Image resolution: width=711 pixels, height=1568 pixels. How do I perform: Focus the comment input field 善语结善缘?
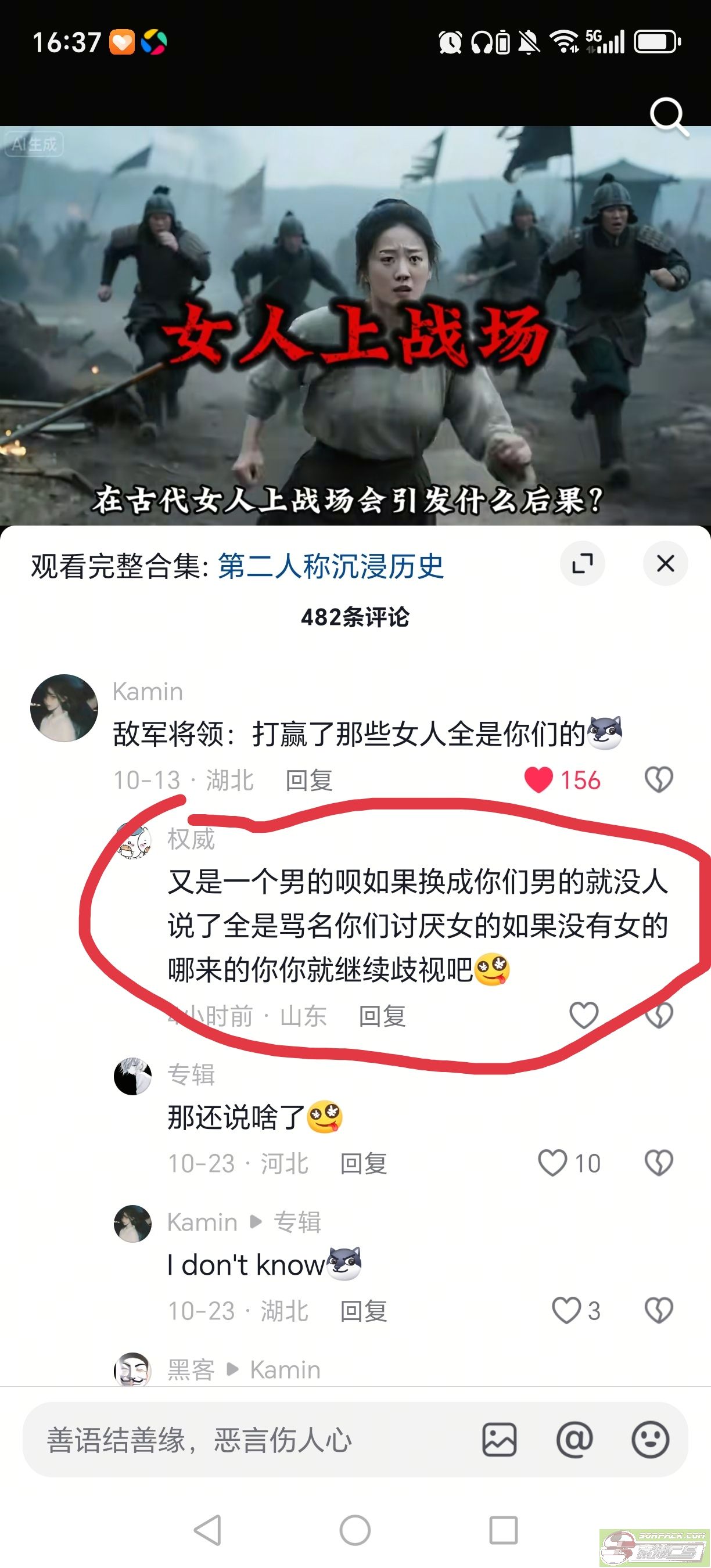(243, 1440)
